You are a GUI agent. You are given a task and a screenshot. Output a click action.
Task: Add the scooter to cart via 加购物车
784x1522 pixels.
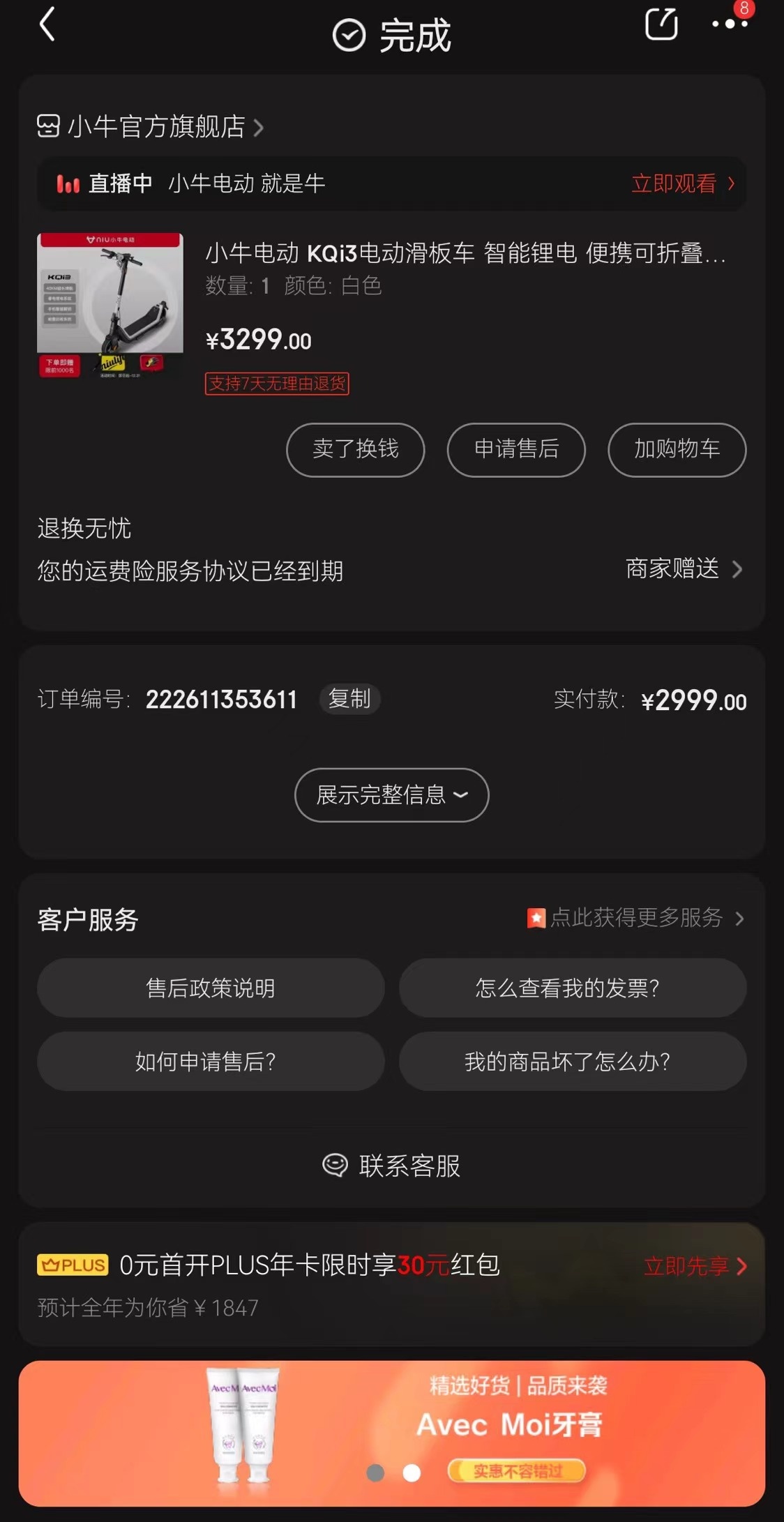click(677, 450)
